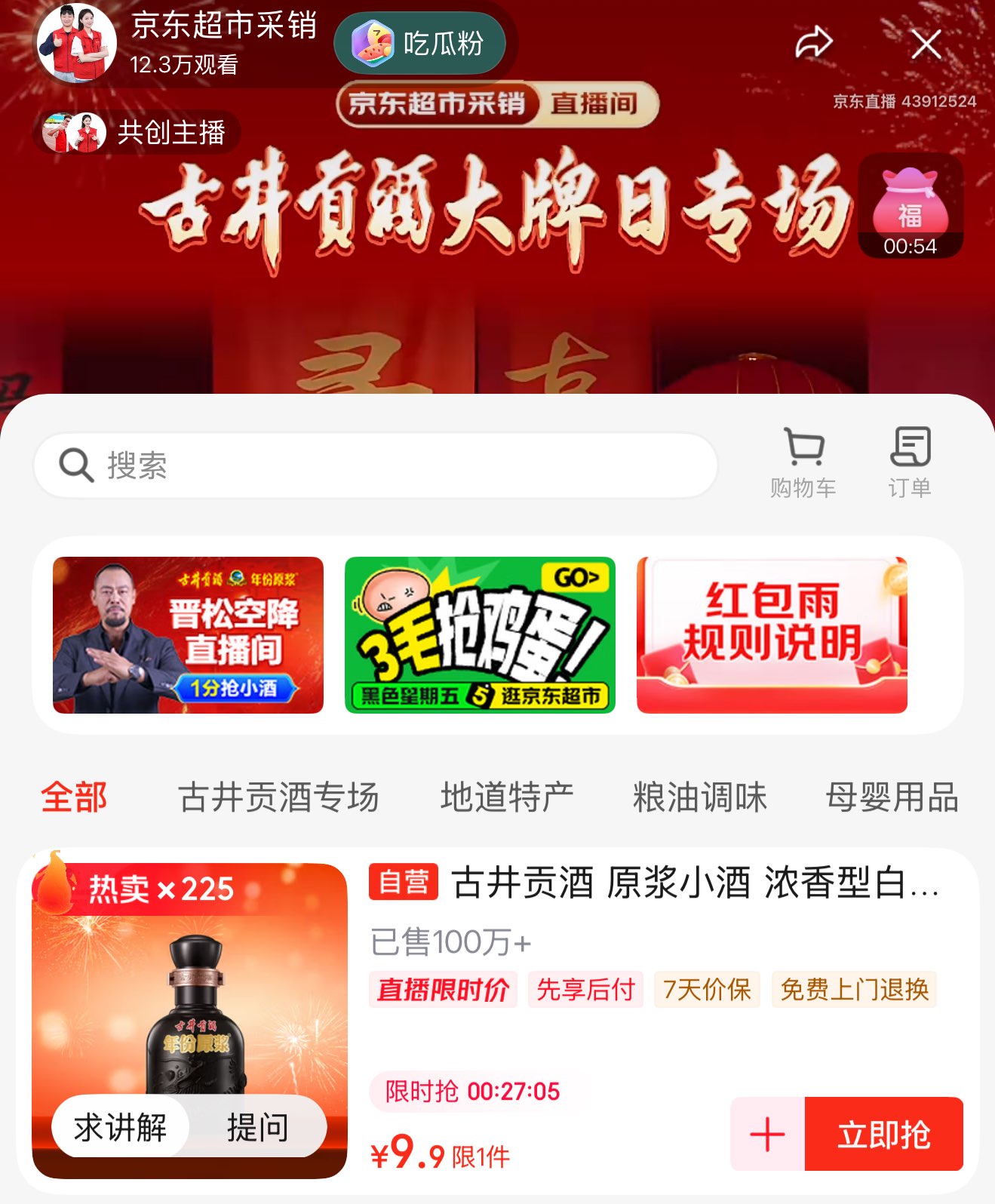
Task: Tap the 搜索 product search box
Action: tap(376, 465)
